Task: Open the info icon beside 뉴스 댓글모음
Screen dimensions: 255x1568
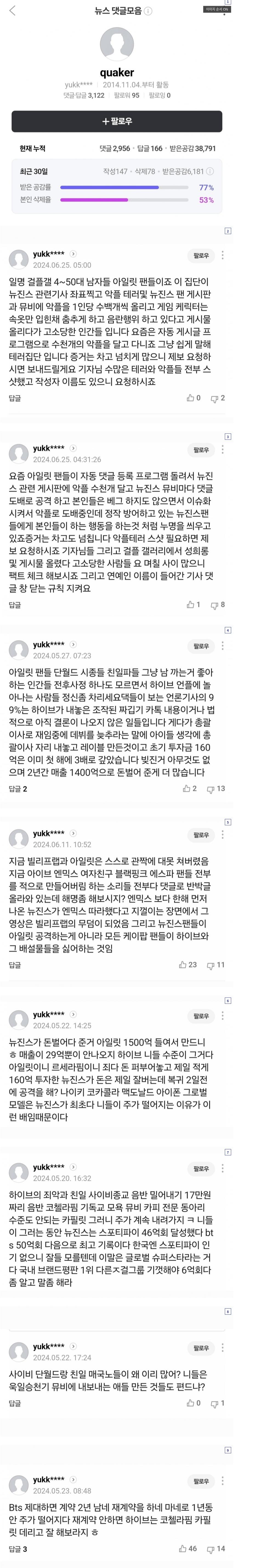Action: pyautogui.click(x=149, y=11)
